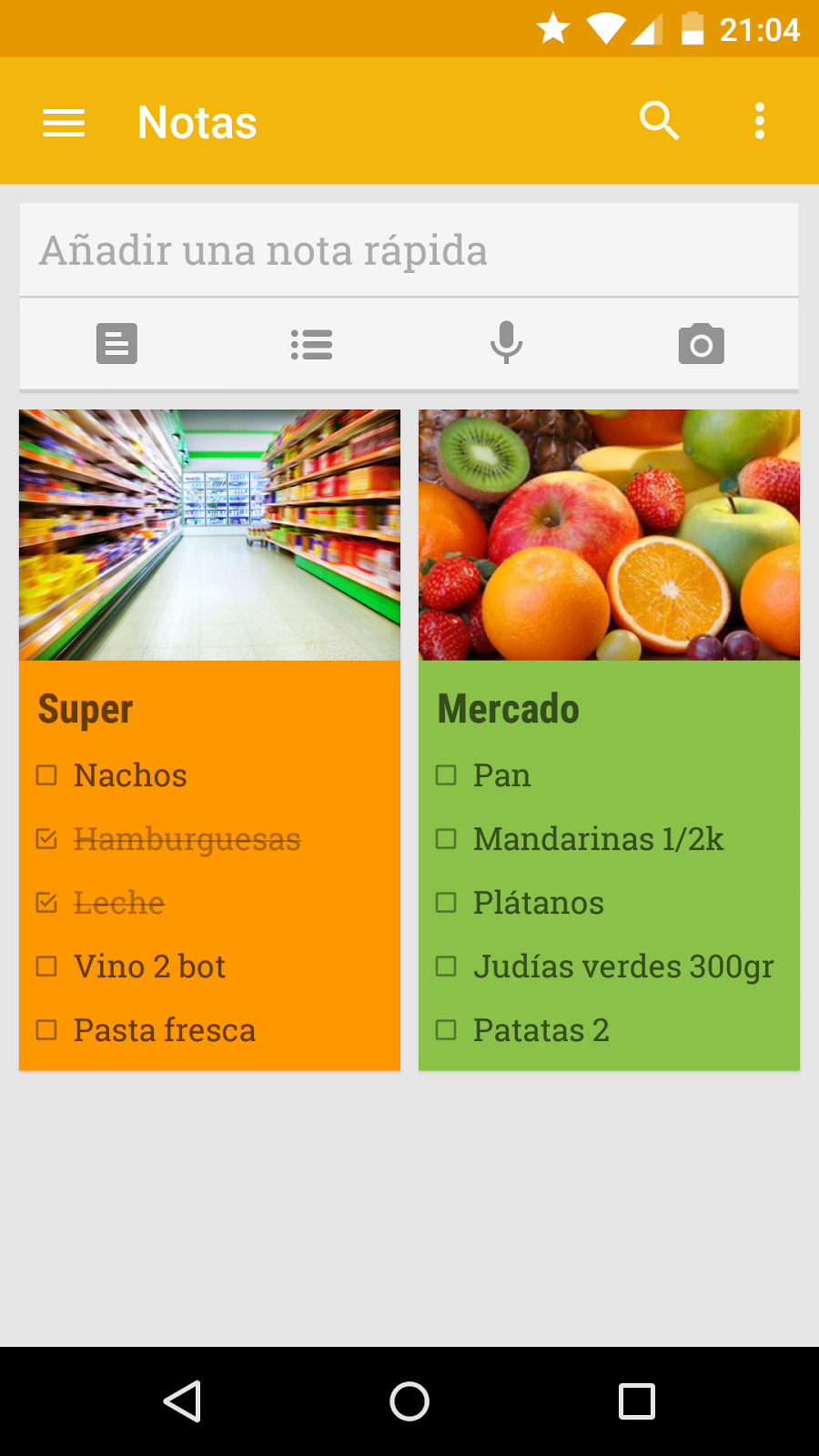Viewport: 819px width, 1456px height.
Task: Uncheck Leche in Super list
Action: (47, 903)
